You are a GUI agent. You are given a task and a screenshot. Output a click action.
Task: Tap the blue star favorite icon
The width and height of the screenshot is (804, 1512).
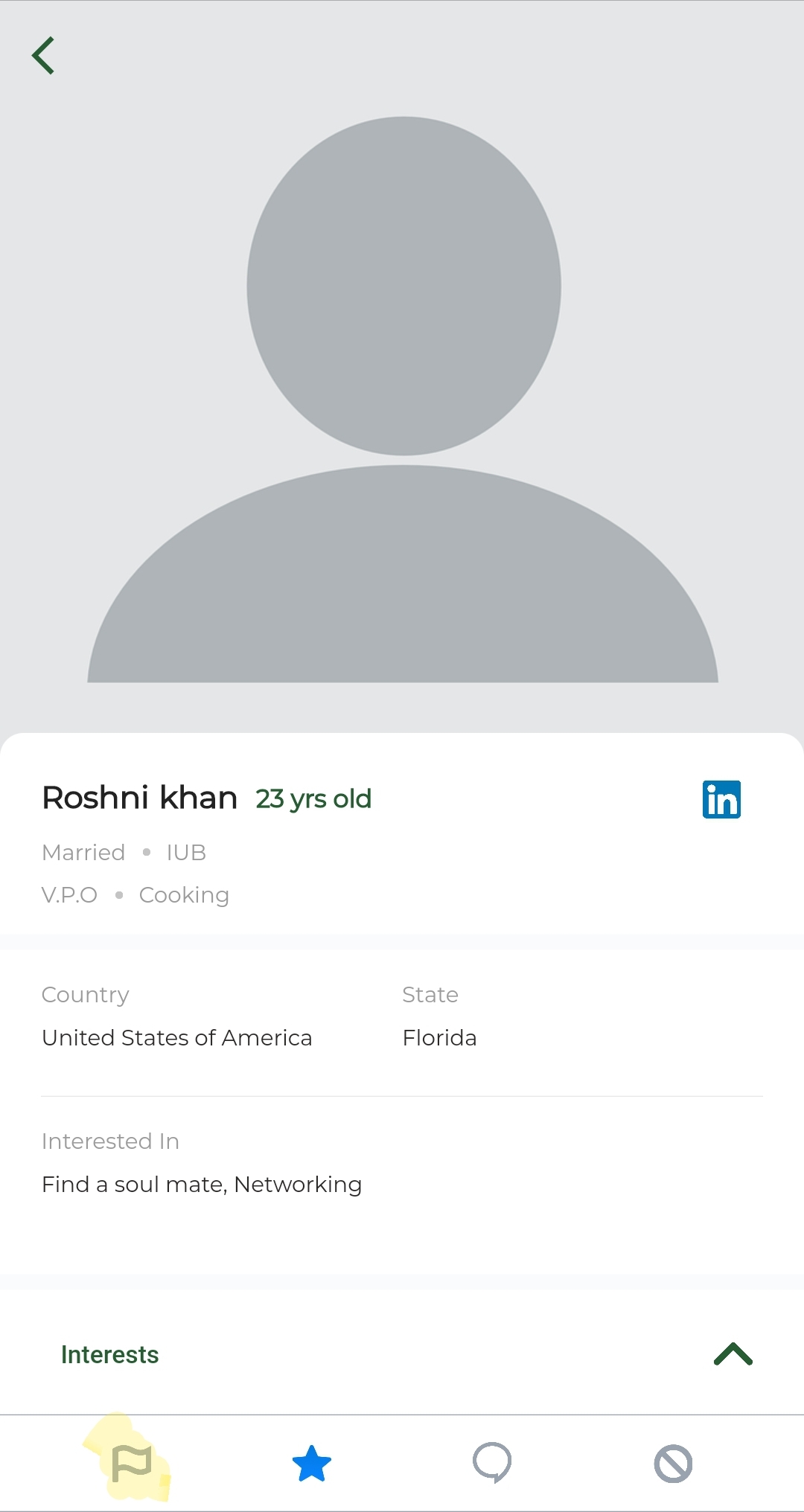(312, 1463)
